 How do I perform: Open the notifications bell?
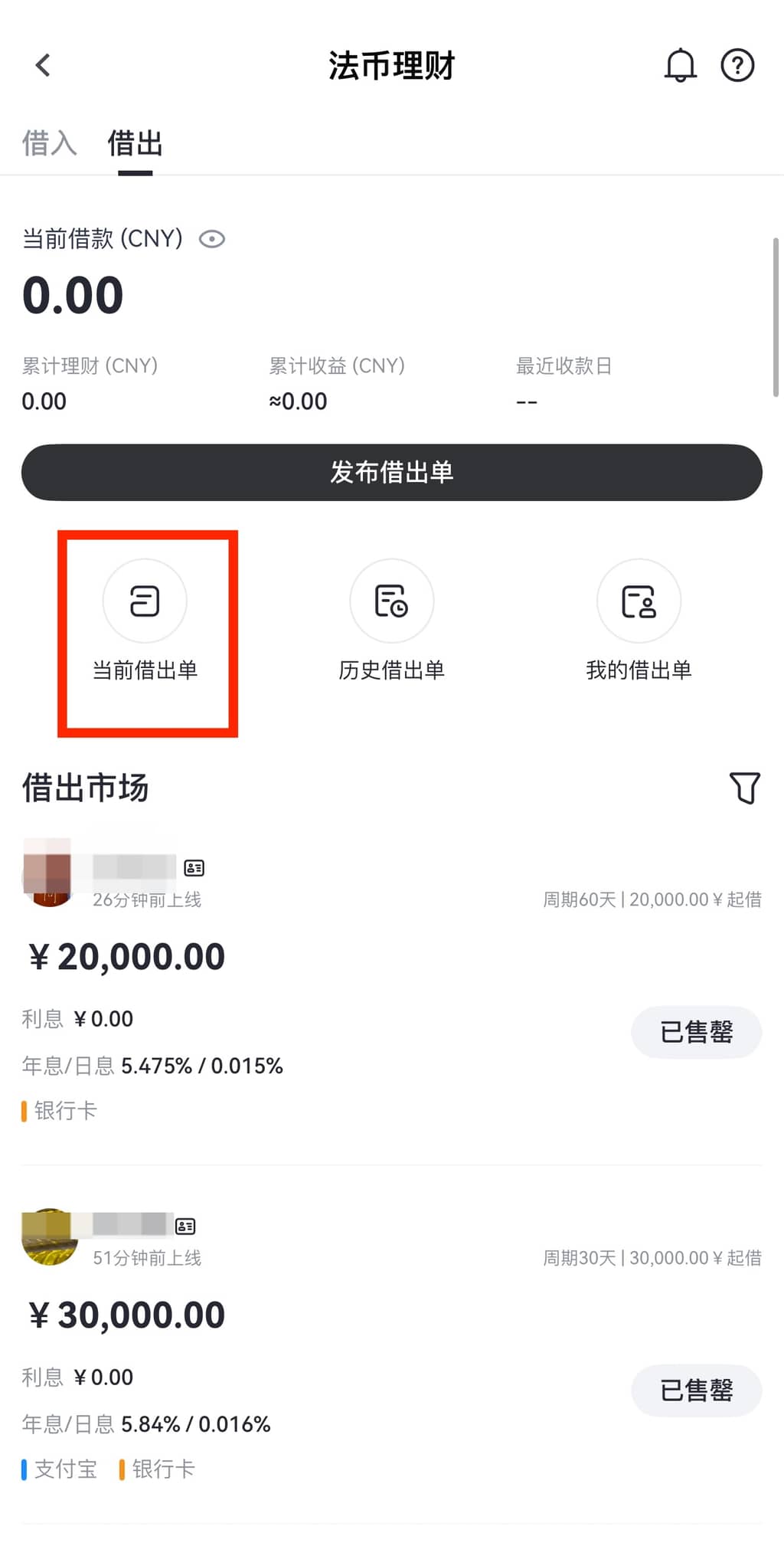coord(680,65)
